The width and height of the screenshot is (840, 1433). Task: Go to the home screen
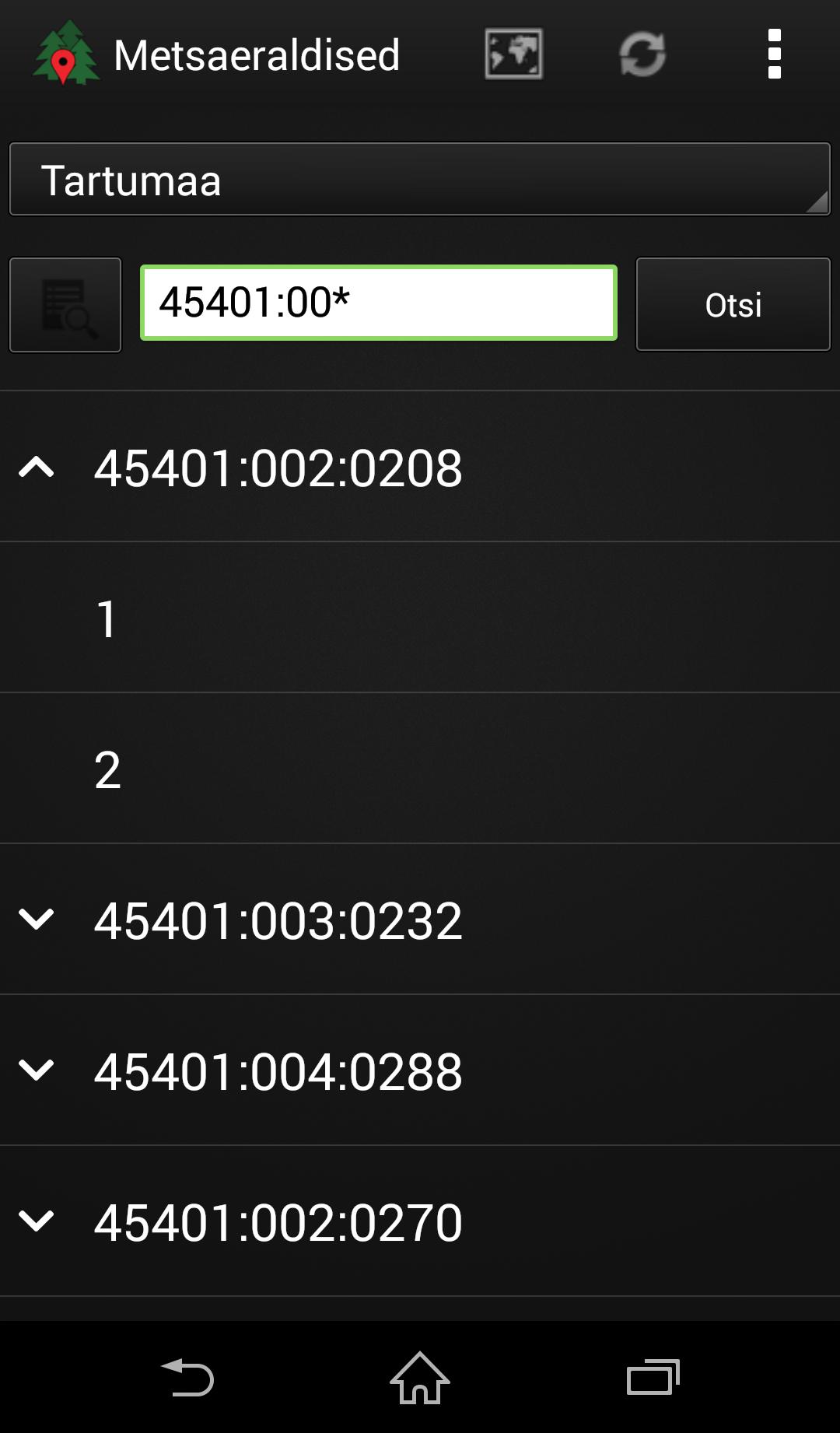pyautogui.click(x=420, y=1379)
